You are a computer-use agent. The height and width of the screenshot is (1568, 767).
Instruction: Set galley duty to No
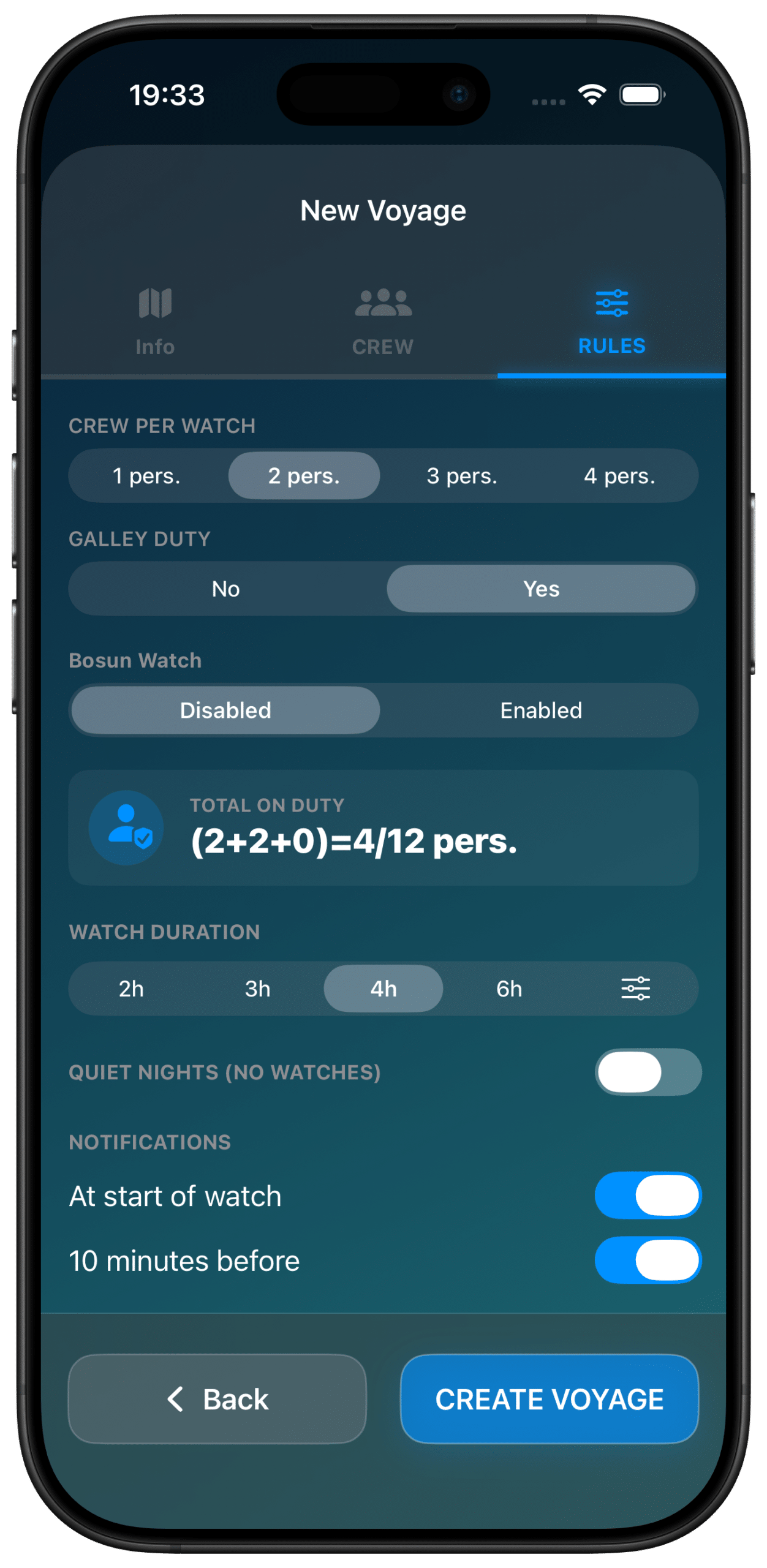[225, 589]
